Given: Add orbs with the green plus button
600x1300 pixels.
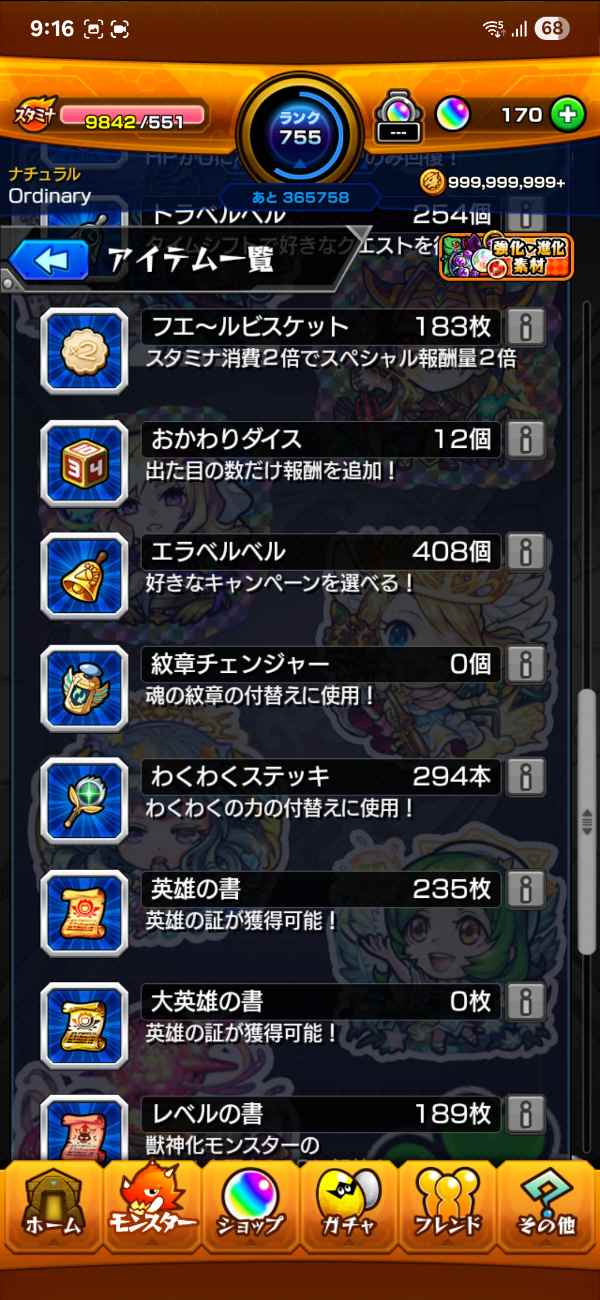Looking at the screenshot, I should [x=567, y=115].
